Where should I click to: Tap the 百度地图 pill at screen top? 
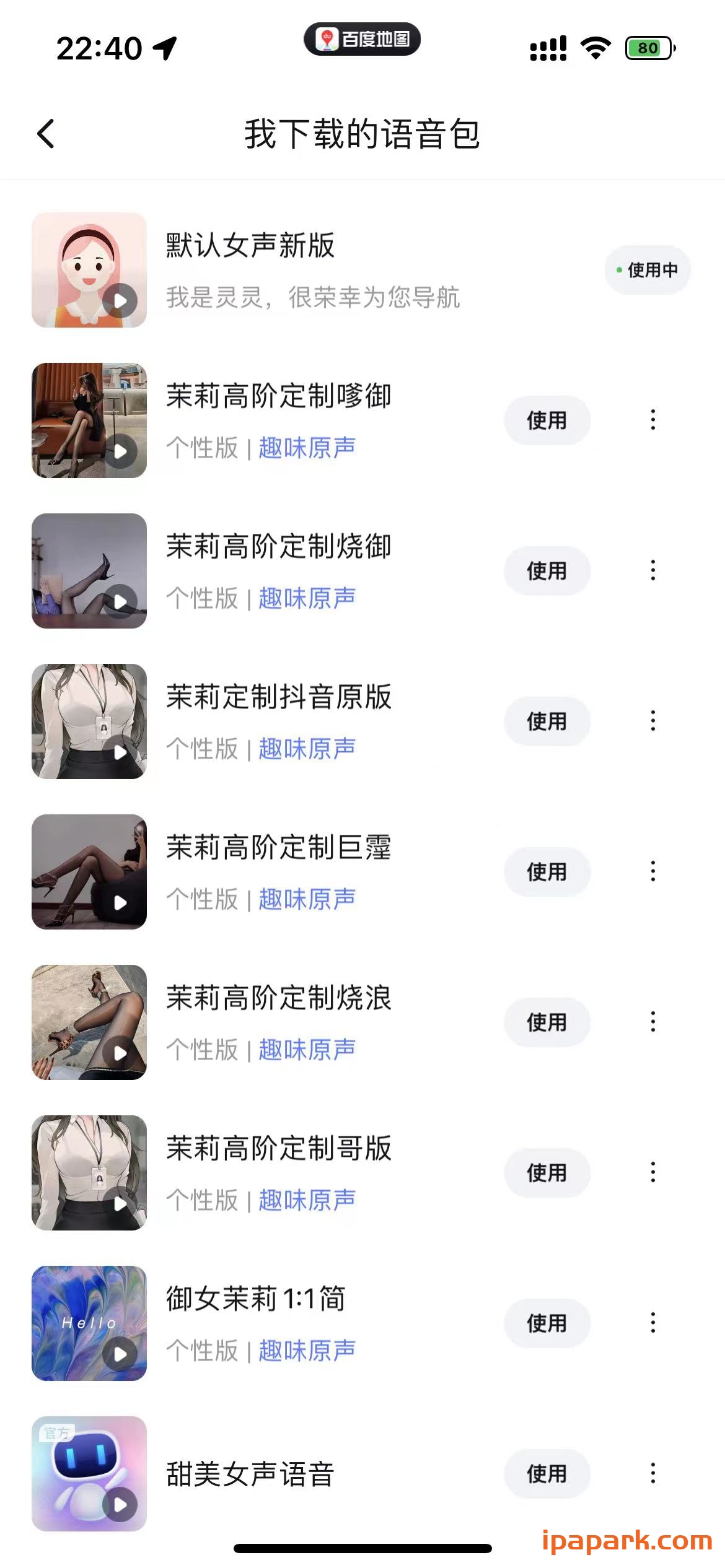click(362, 39)
